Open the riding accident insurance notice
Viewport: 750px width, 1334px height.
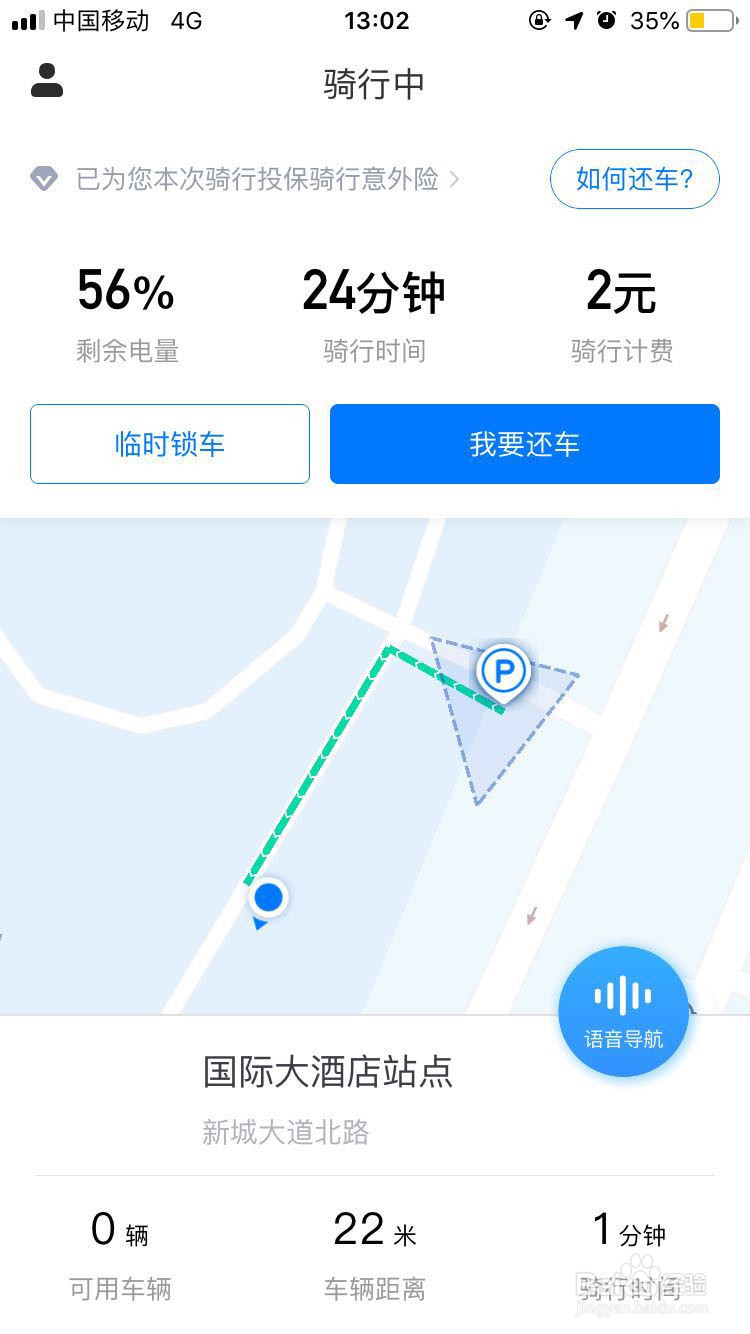(x=245, y=179)
